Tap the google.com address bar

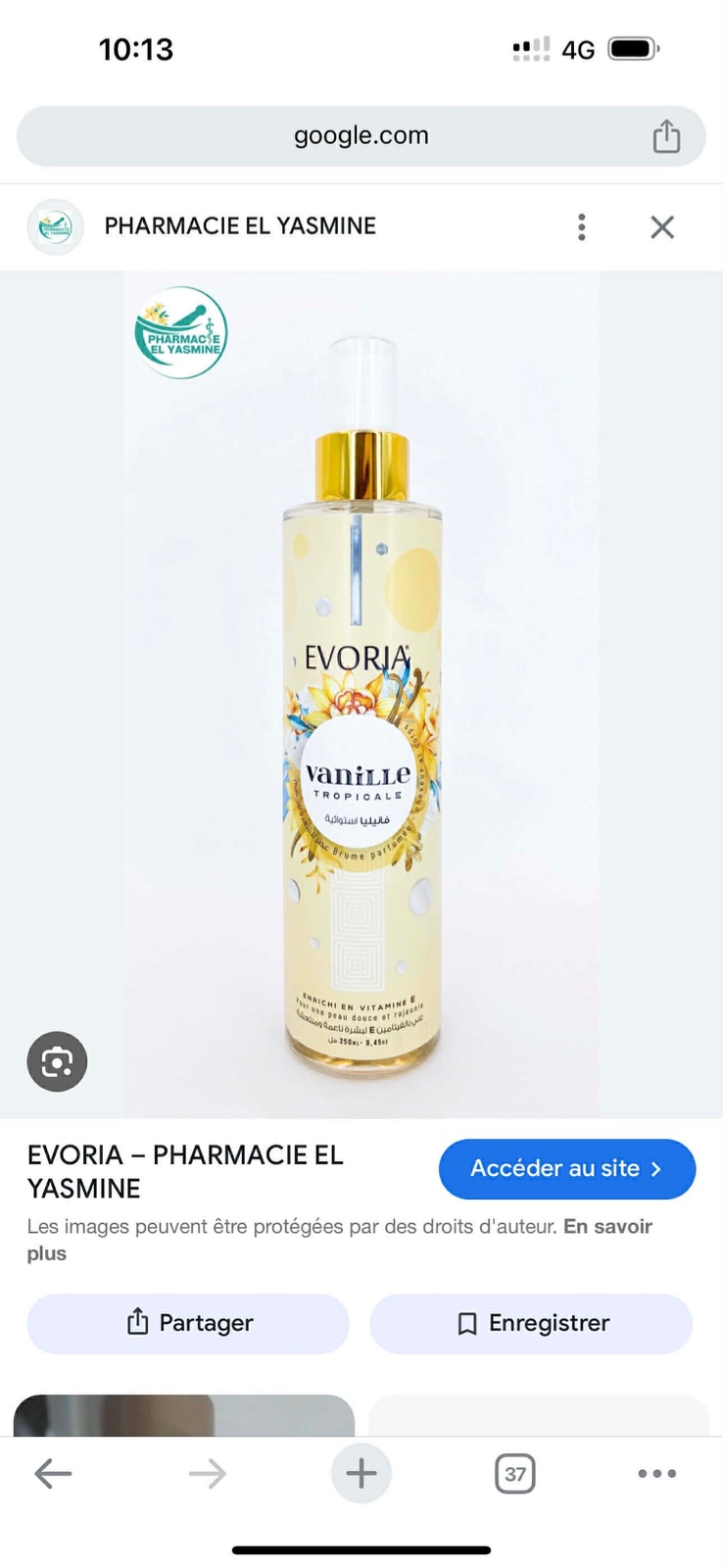361,136
